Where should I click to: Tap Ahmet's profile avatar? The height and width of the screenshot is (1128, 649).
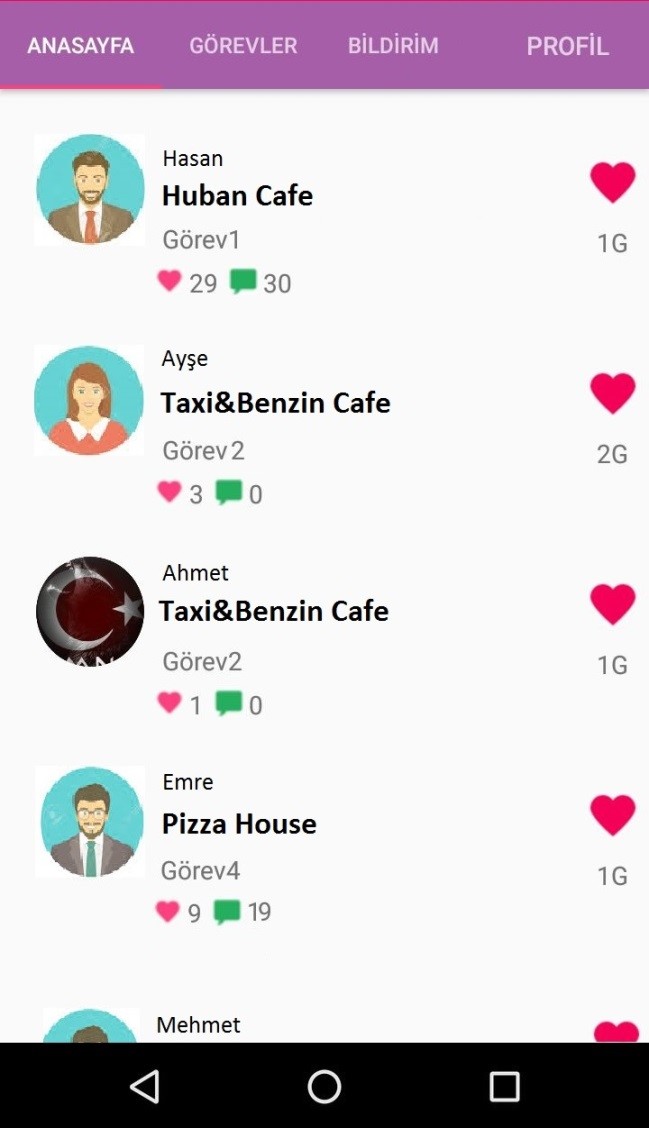89,611
